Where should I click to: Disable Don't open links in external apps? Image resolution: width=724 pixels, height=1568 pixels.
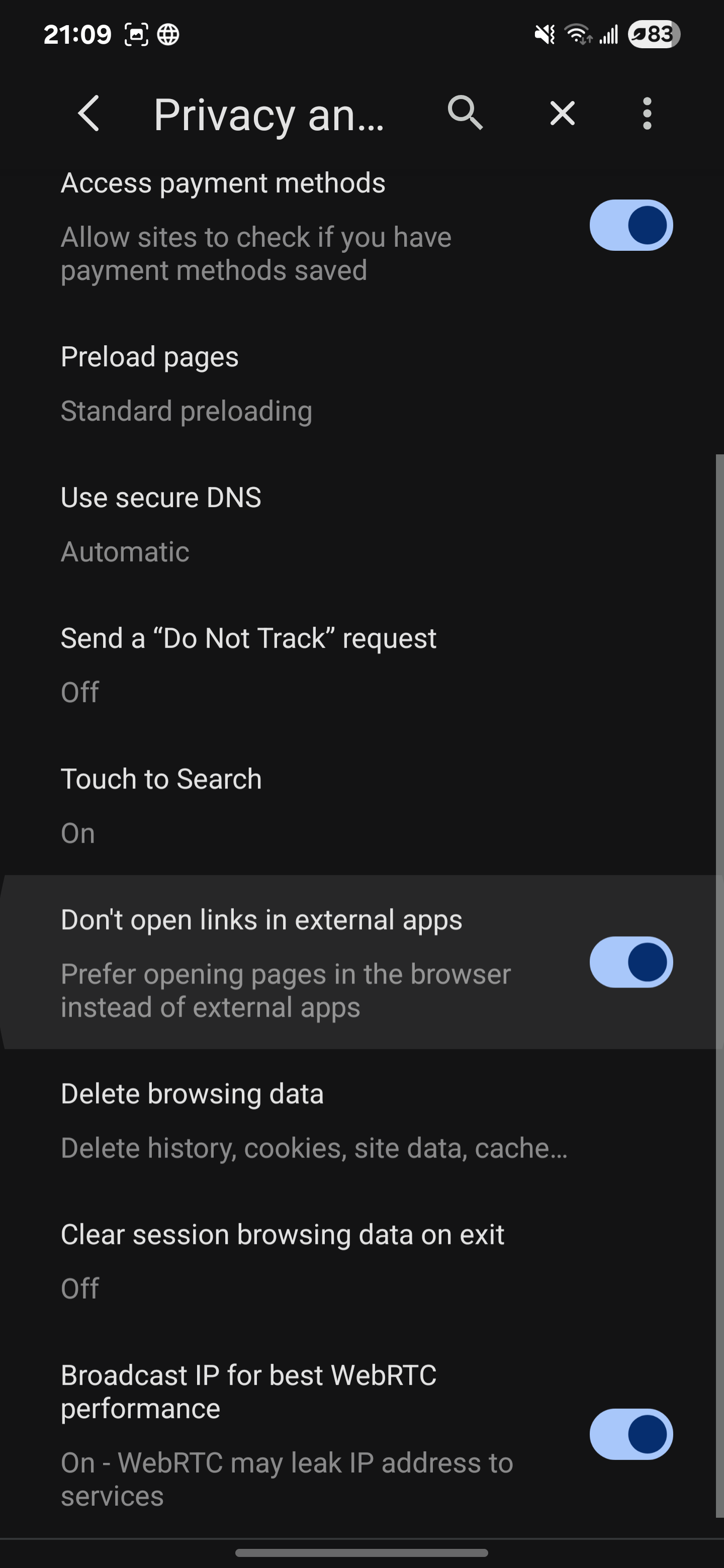(x=631, y=962)
